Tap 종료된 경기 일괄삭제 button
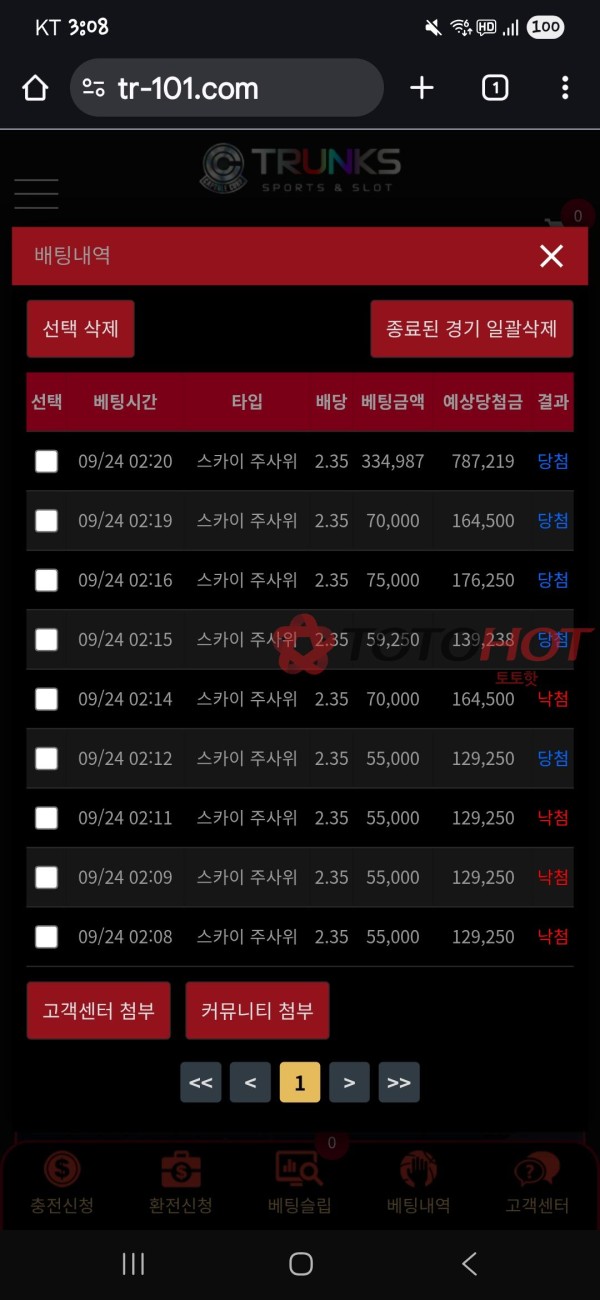Image resolution: width=600 pixels, height=1300 pixels. (x=472, y=329)
